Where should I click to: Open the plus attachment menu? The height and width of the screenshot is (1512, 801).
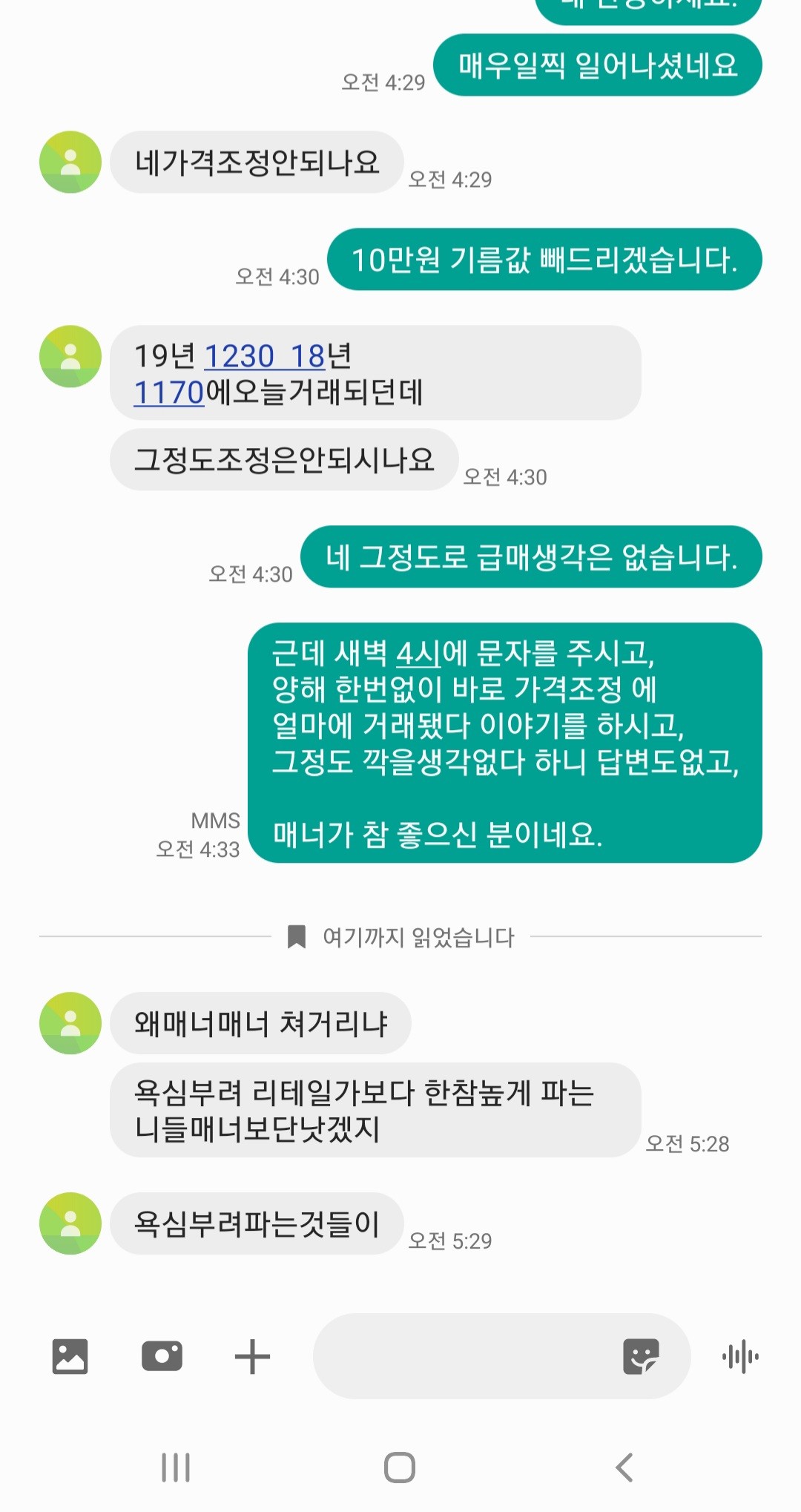click(252, 1356)
